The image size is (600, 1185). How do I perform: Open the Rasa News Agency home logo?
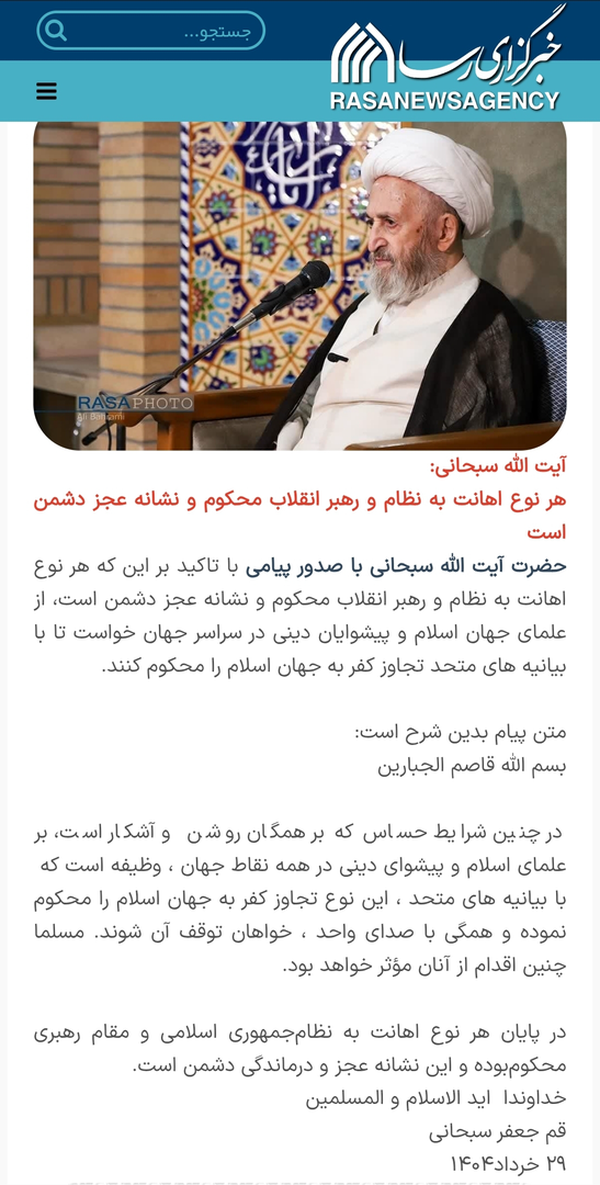pyautogui.click(x=447, y=59)
